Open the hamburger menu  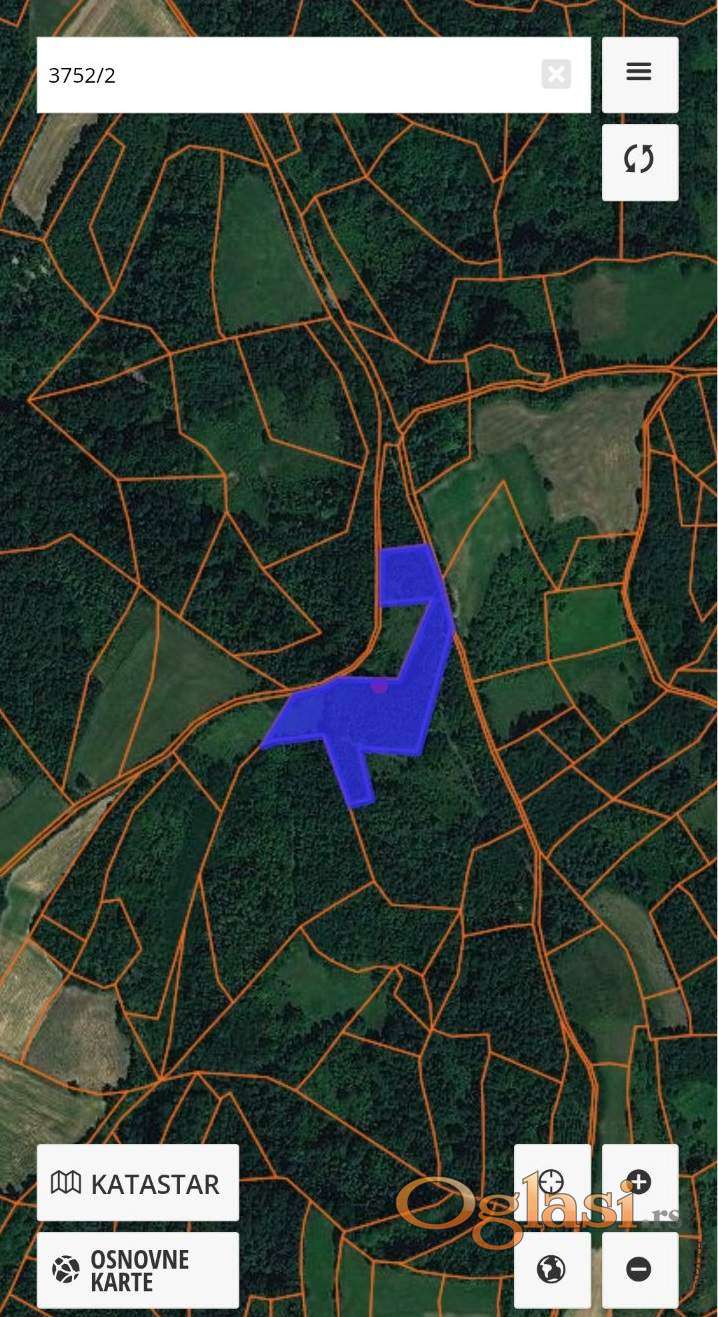click(x=639, y=73)
